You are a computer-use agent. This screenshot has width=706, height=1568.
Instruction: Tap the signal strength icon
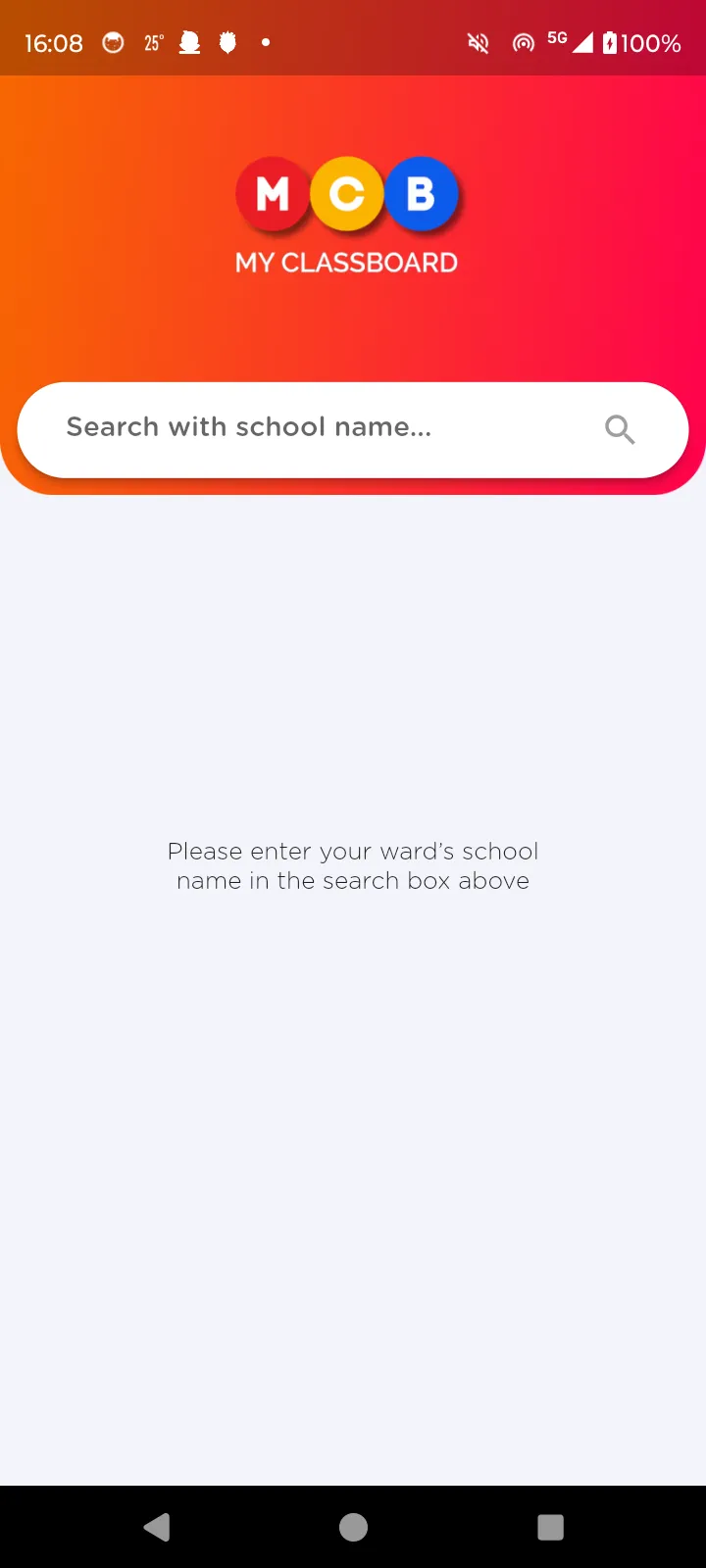(584, 42)
